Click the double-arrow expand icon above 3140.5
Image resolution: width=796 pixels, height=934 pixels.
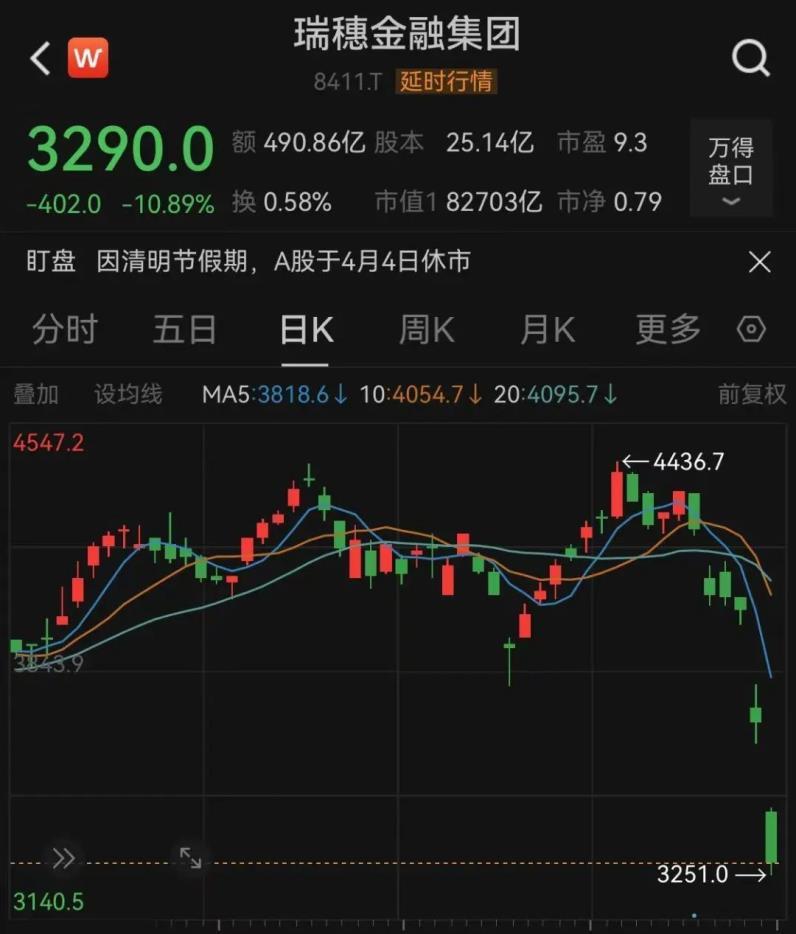pyautogui.click(x=63, y=857)
